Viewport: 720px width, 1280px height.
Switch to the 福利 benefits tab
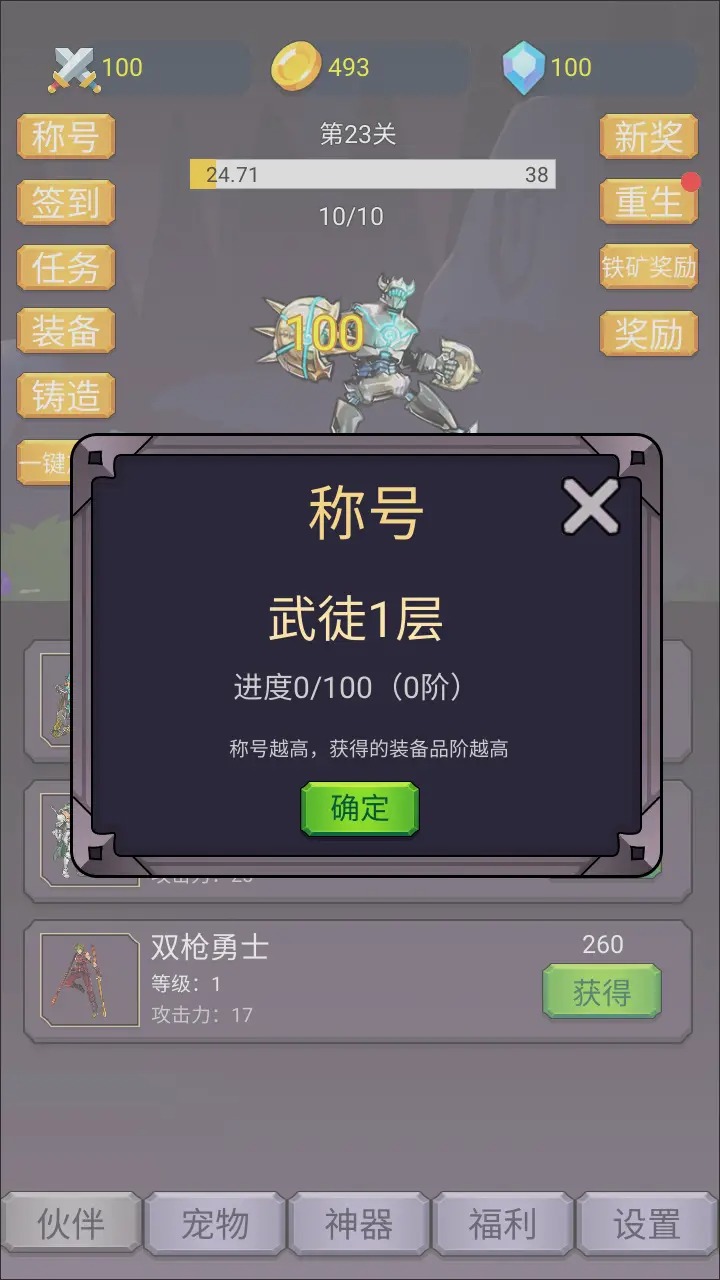503,1223
